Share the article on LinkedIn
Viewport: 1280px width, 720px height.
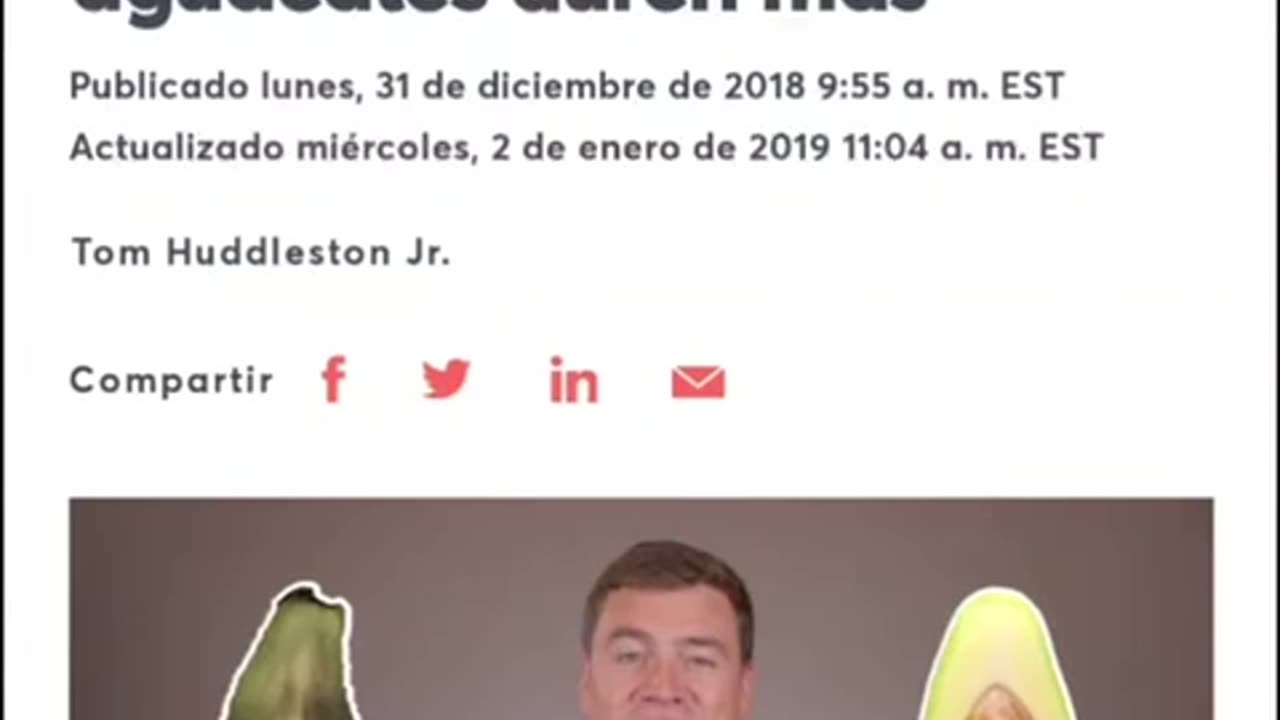point(573,381)
